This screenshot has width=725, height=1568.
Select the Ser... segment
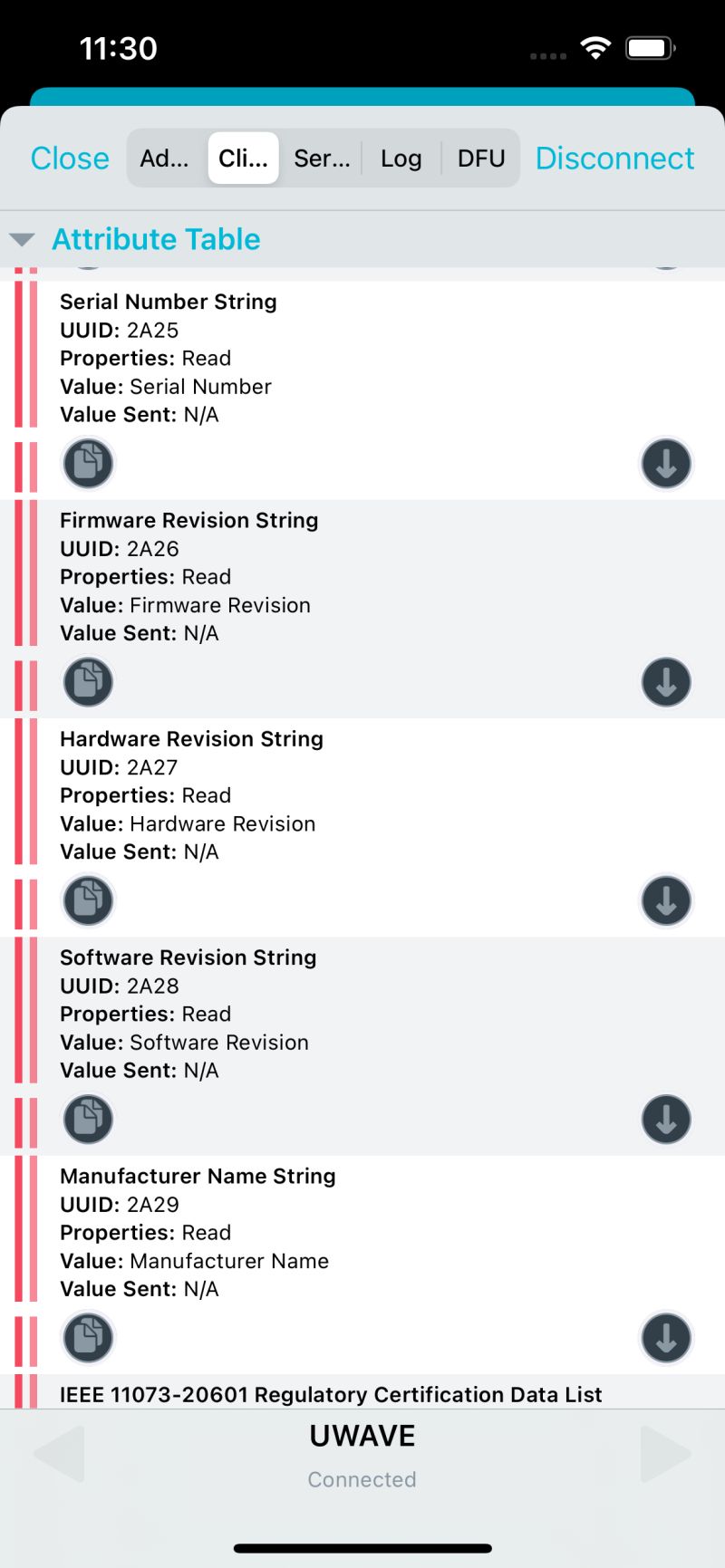point(322,159)
